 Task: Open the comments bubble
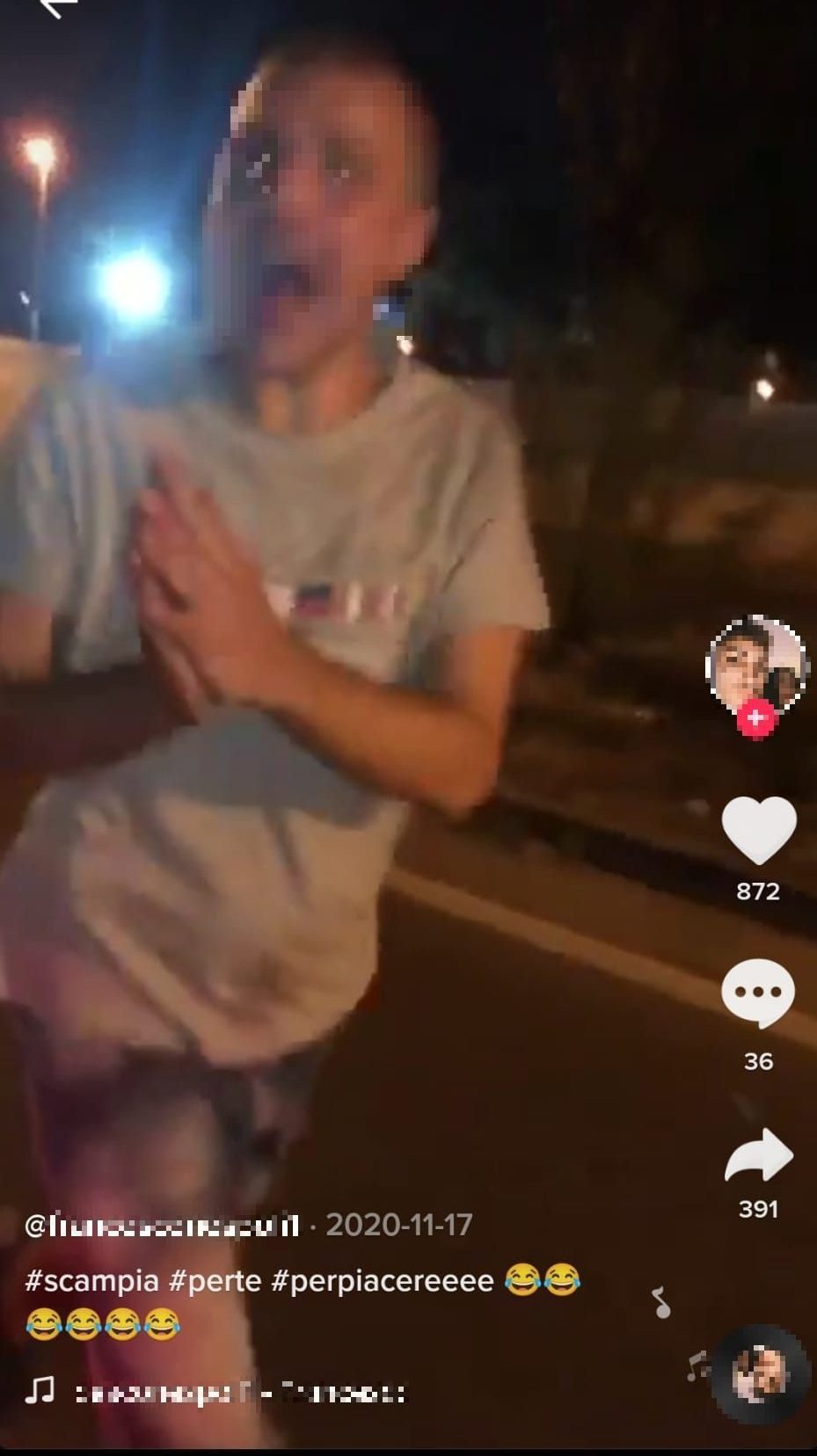(758, 992)
